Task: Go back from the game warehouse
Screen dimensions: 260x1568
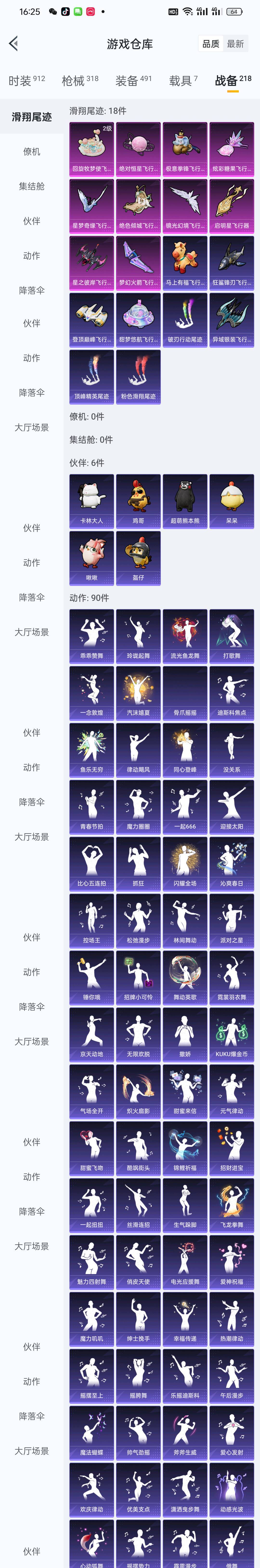Action: pyautogui.click(x=14, y=43)
